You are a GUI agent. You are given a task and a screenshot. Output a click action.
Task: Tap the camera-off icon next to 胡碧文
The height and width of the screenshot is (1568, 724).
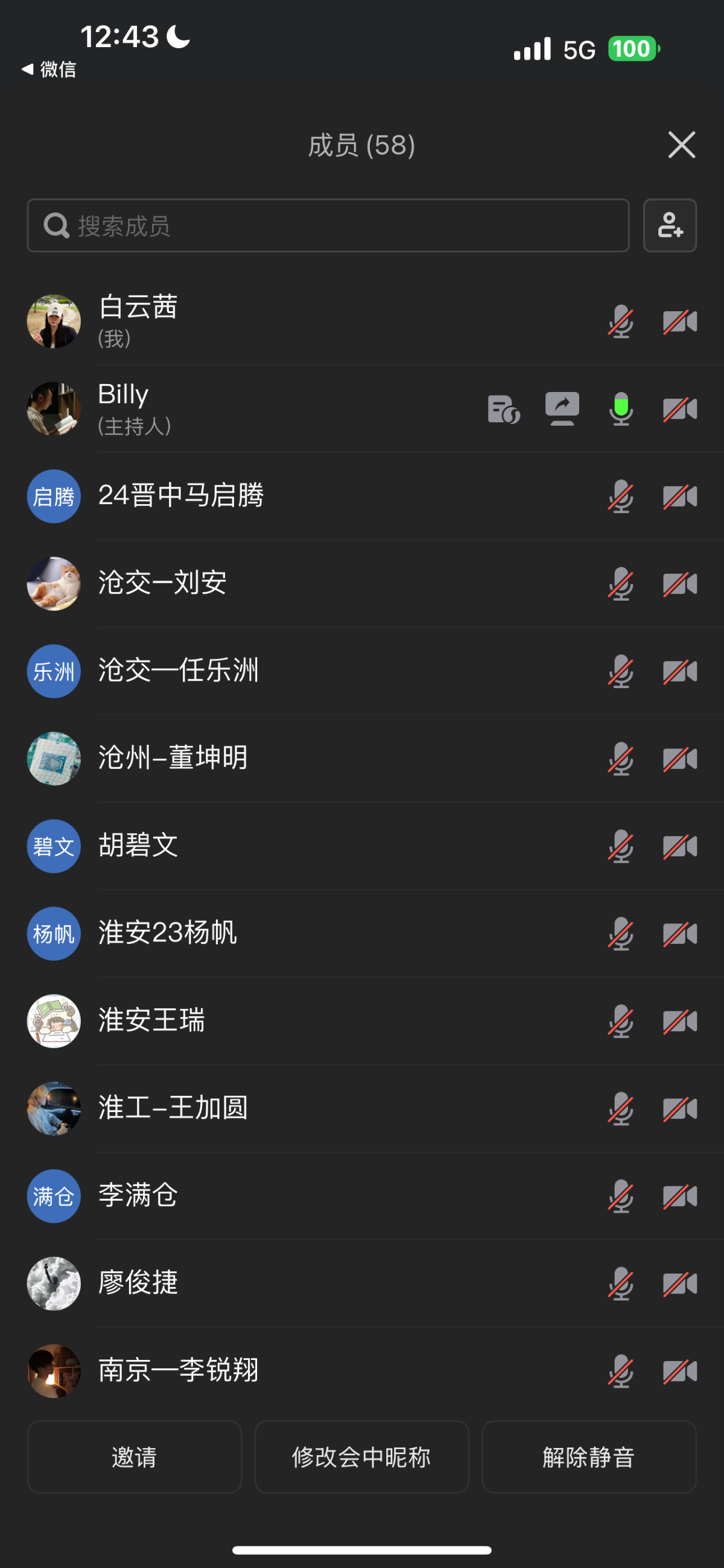click(x=681, y=846)
